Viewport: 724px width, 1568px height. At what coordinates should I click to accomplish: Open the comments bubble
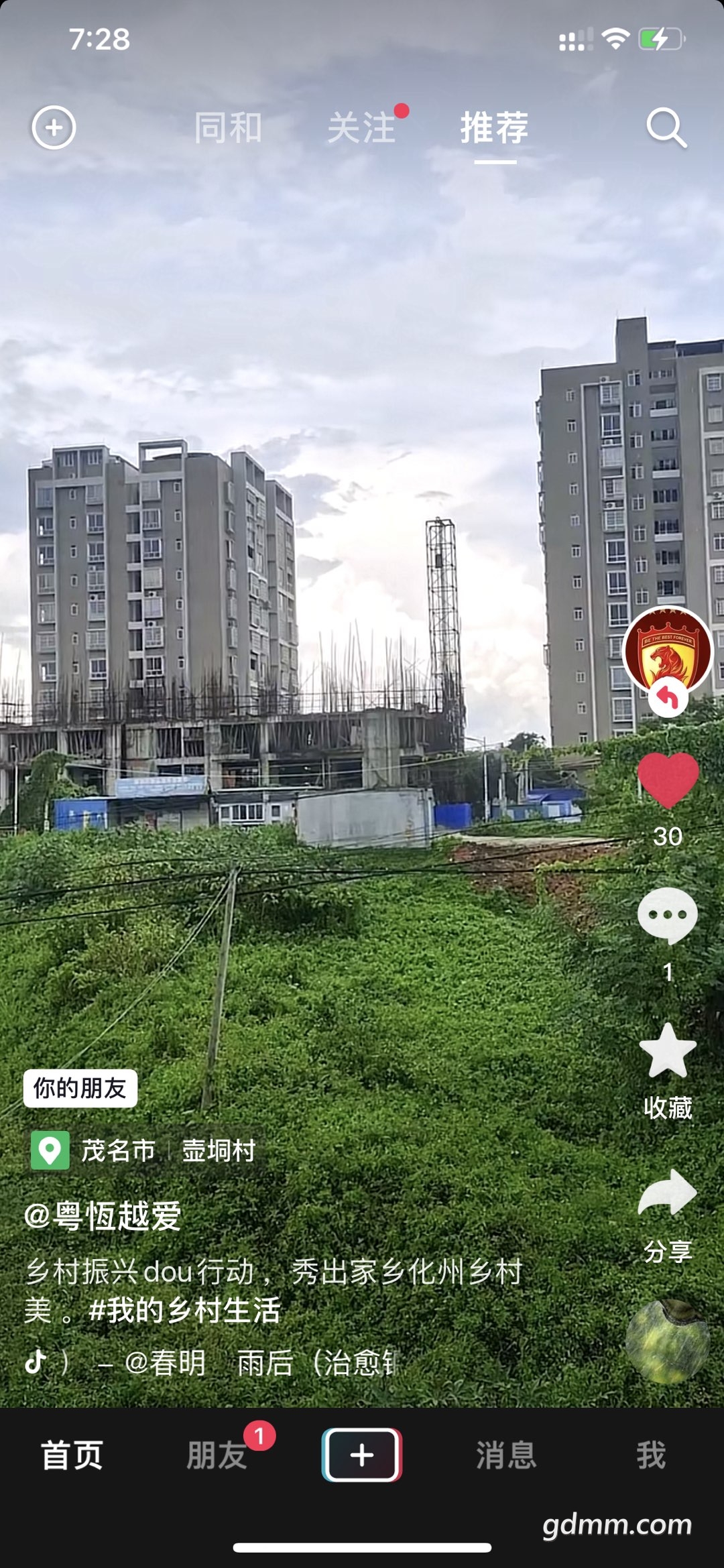668,915
